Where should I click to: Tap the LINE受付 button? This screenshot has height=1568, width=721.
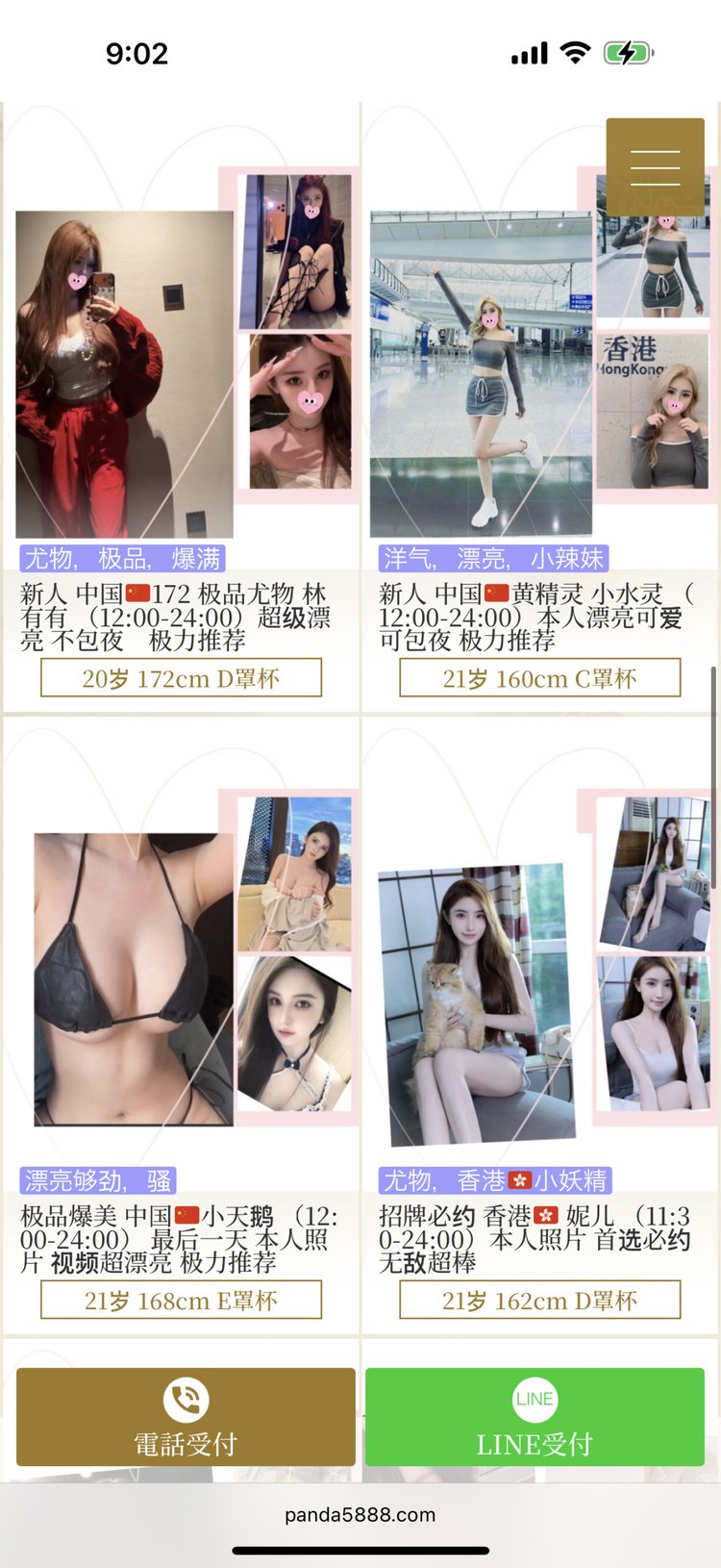tap(535, 1417)
